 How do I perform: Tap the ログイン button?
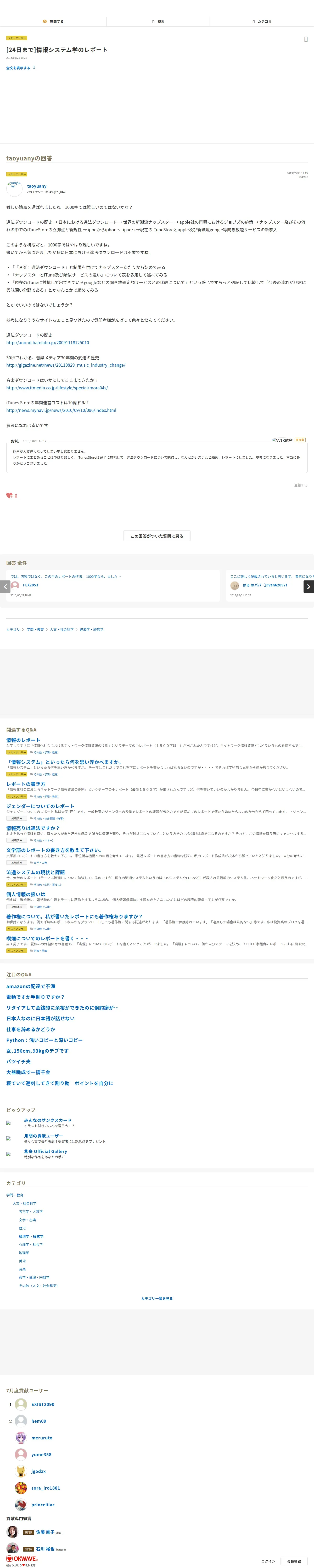pos(268,1561)
